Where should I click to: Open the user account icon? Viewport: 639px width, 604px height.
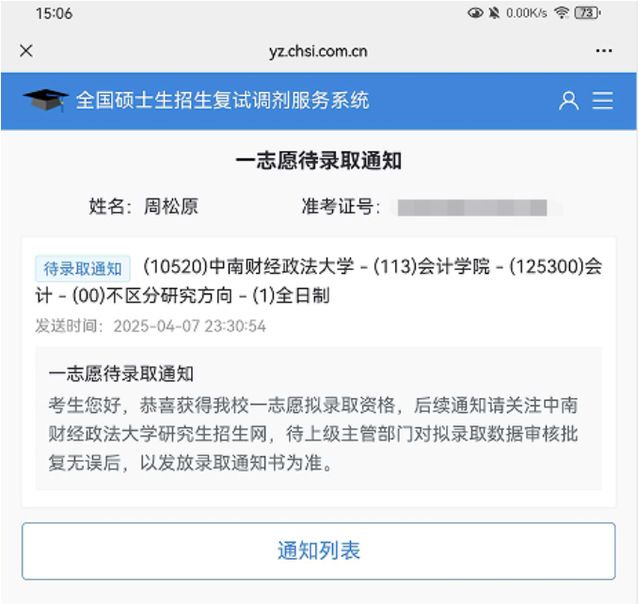click(x=568, y=101)
